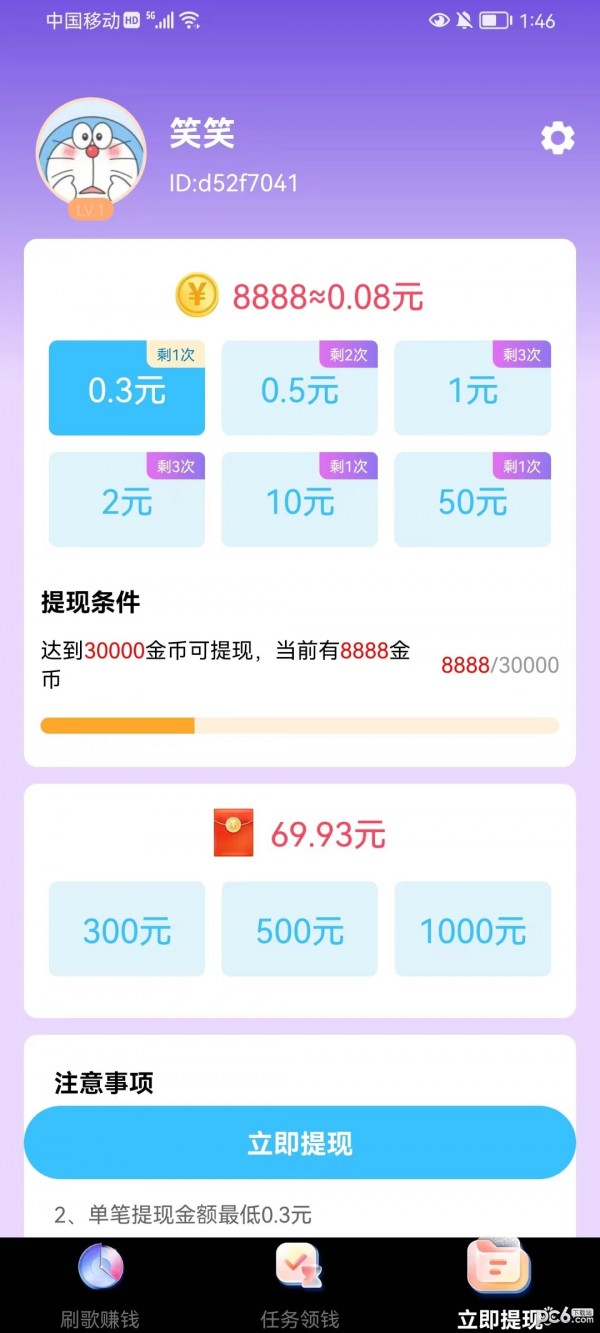This screenshot has height=1333, width=600.
Task: Choose the 1000元 red packet withdrawal
Action: 472,929
